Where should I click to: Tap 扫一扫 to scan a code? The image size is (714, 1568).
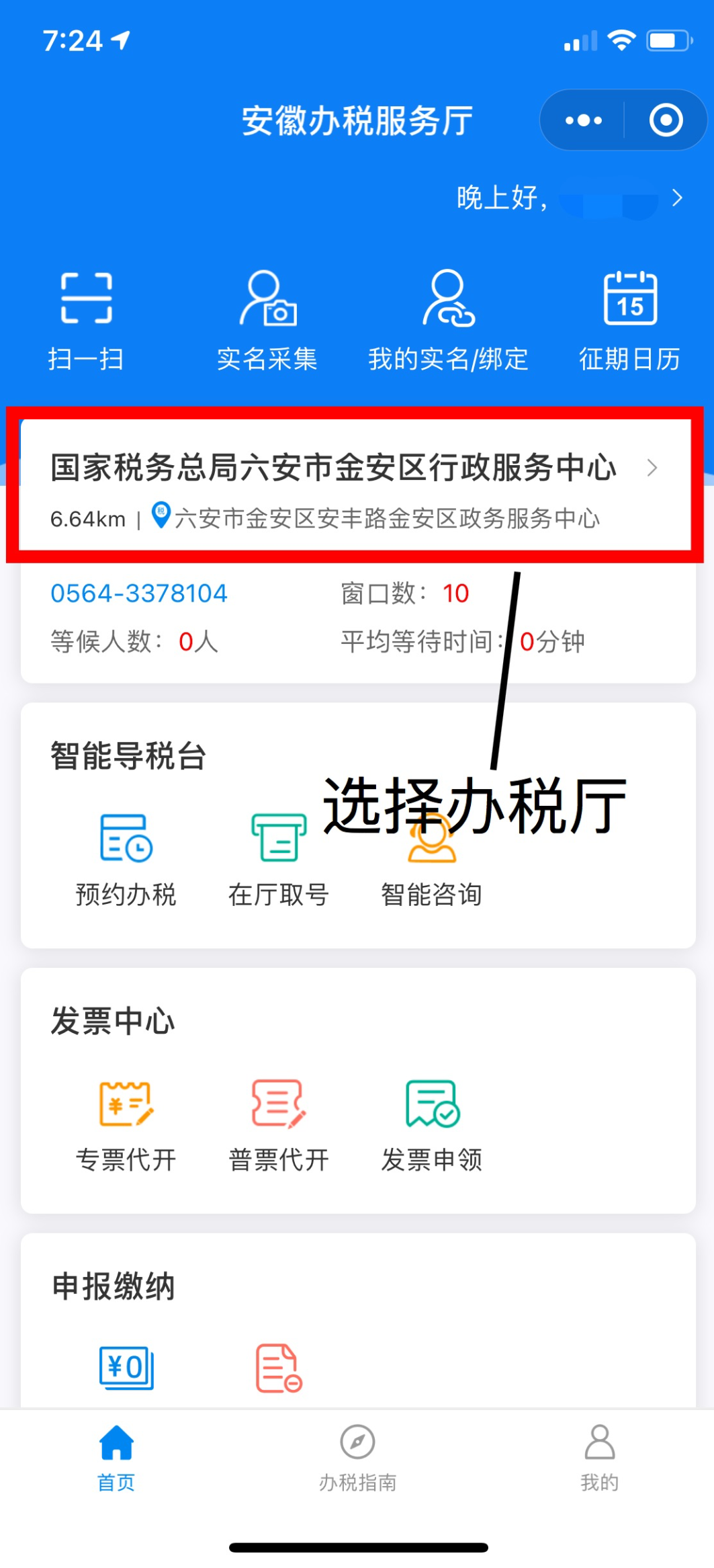click(x=86, y=321)
